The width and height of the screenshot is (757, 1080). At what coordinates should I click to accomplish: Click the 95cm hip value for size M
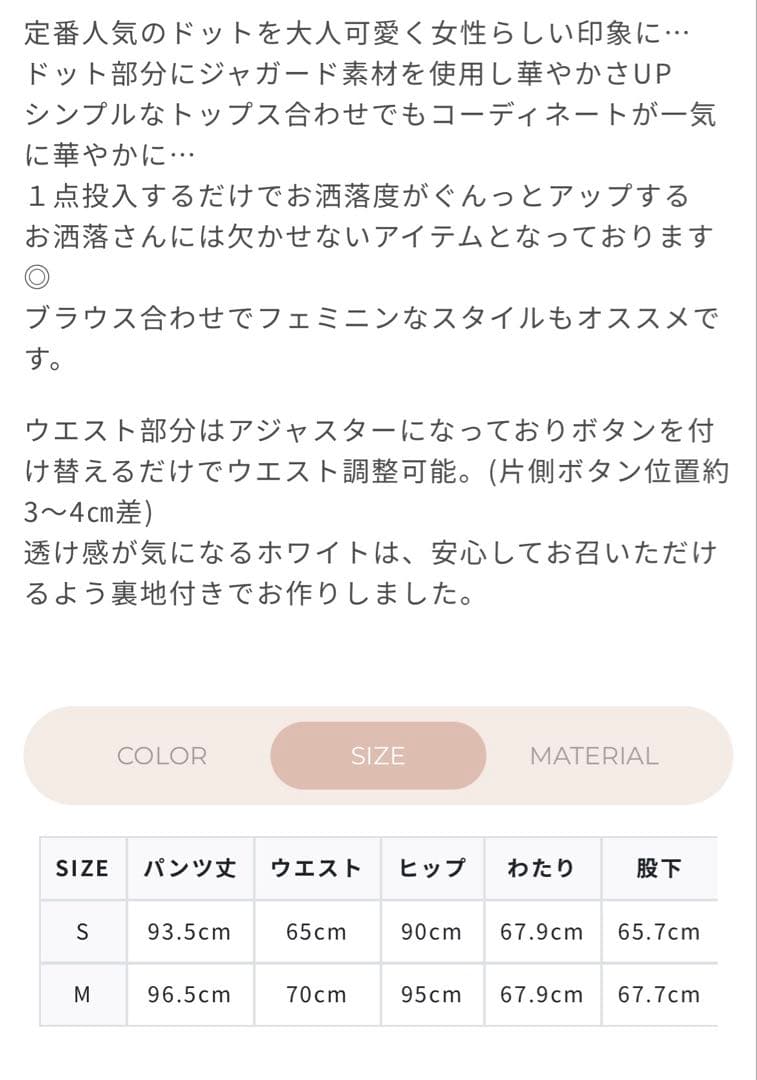430,995
